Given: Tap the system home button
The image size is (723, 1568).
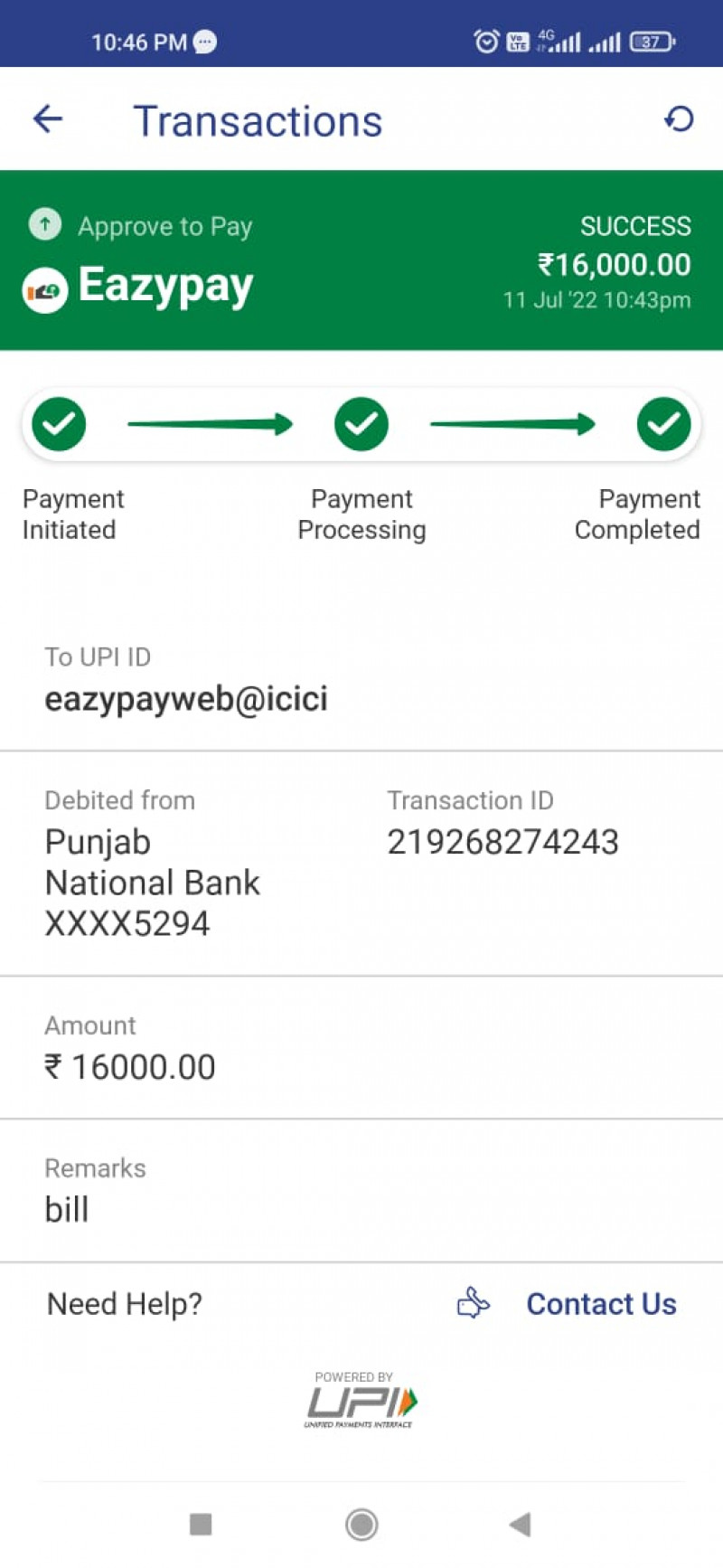Looking at the screenshot, I should tap(361, 1524).
